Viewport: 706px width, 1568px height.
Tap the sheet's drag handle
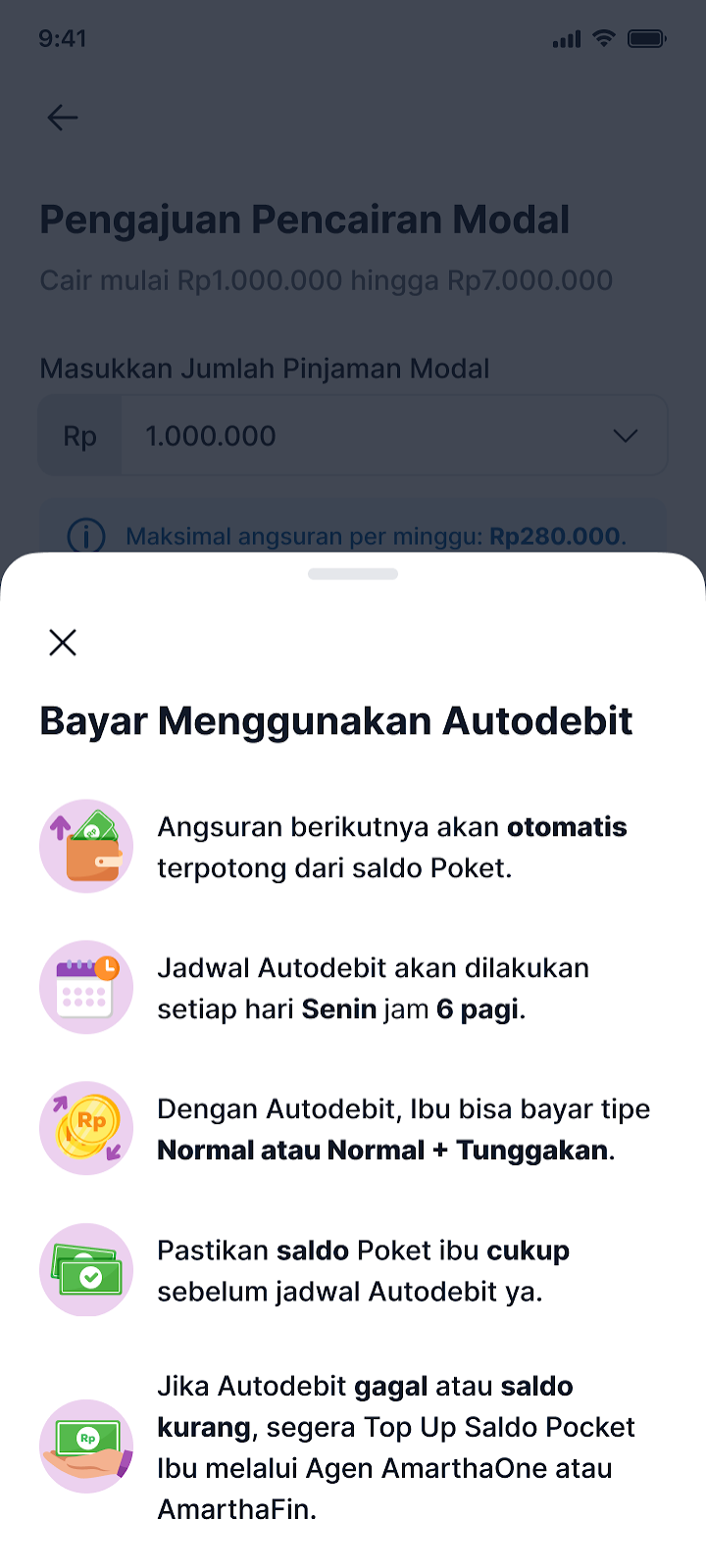point(353,574)
